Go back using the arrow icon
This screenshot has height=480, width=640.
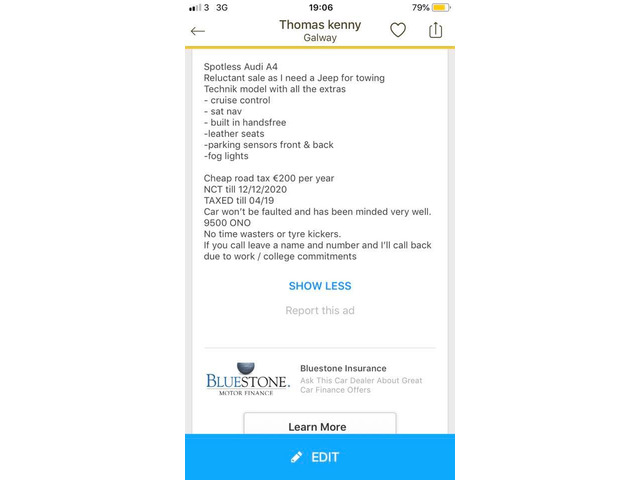coord(198,31)
